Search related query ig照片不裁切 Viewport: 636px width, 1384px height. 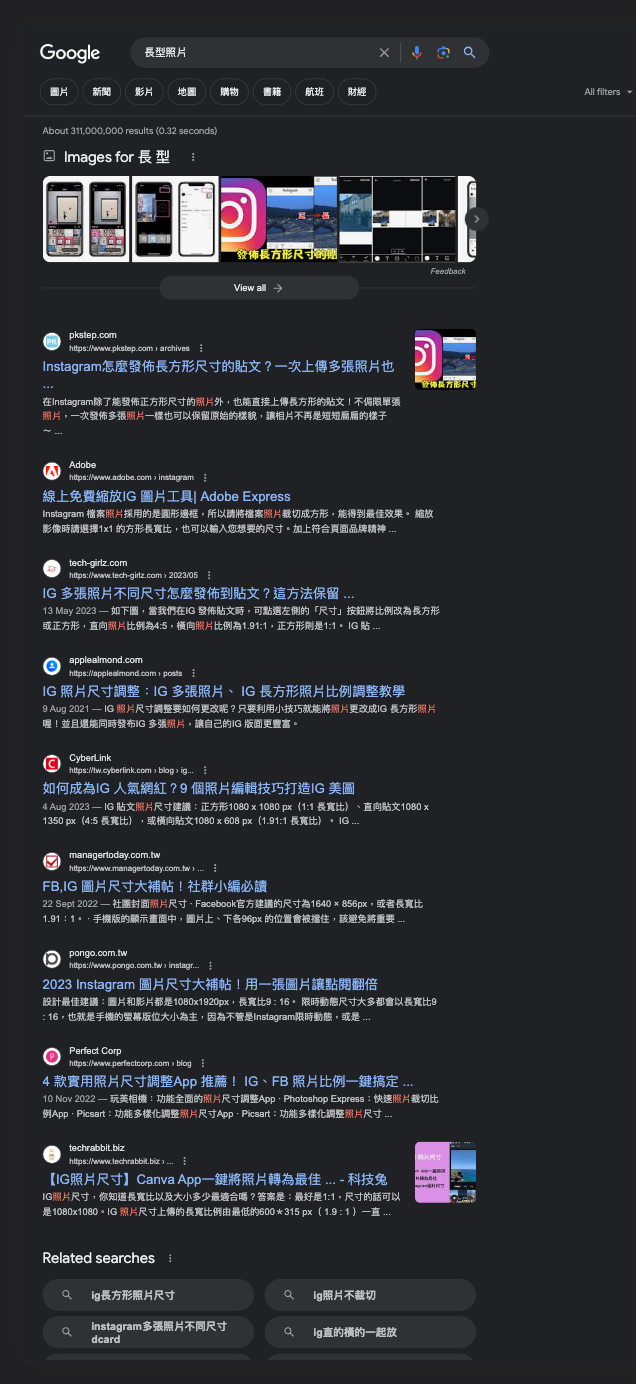(x=370, y=1295)
